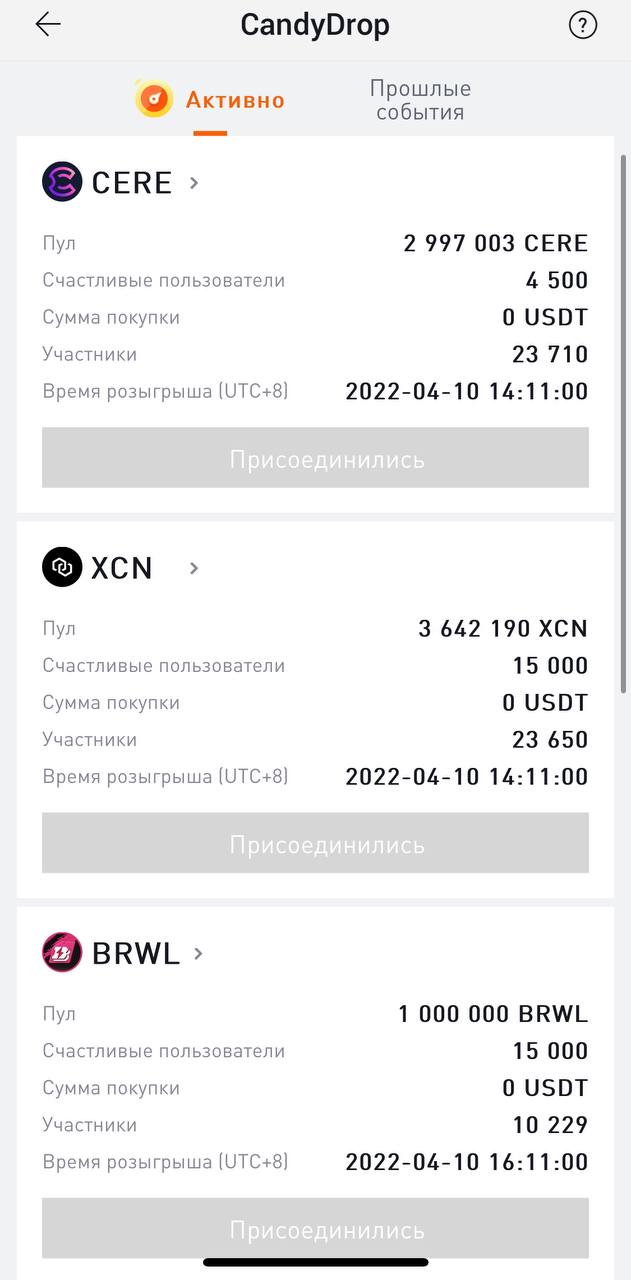Switch to the Прошлые события tab

click(420, 100)
